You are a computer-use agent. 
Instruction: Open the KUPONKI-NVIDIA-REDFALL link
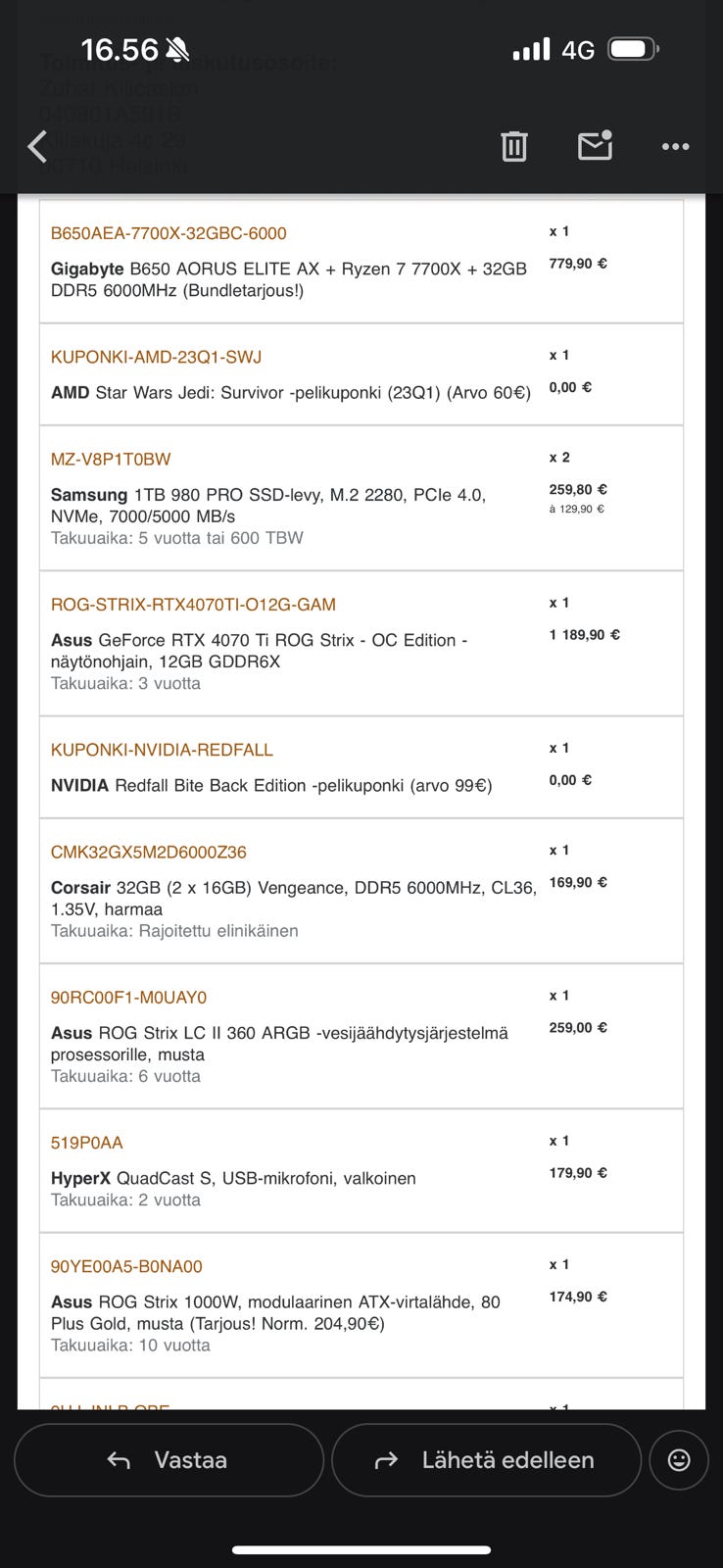pyautogui.click(x=162, y=750)
